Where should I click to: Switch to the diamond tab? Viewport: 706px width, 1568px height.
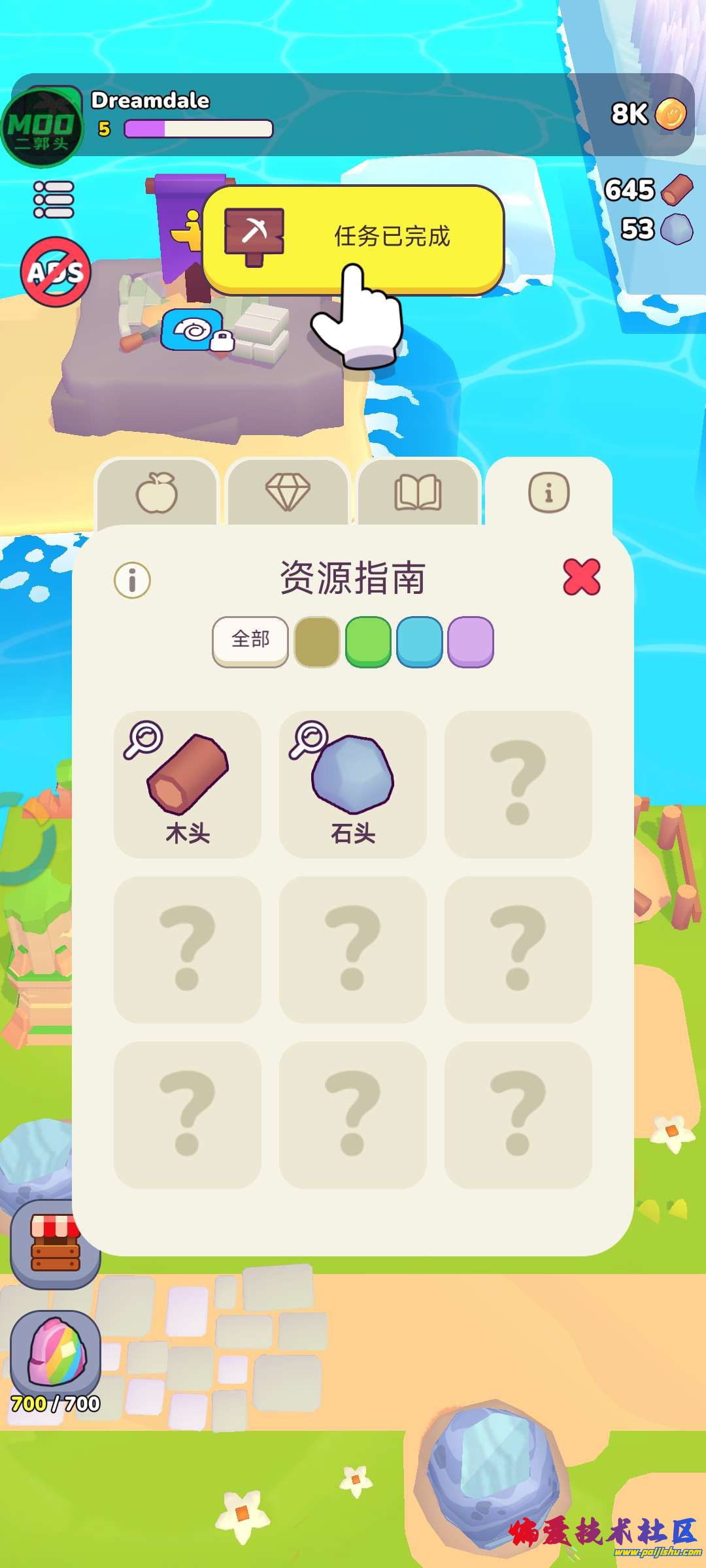[287, 493]
